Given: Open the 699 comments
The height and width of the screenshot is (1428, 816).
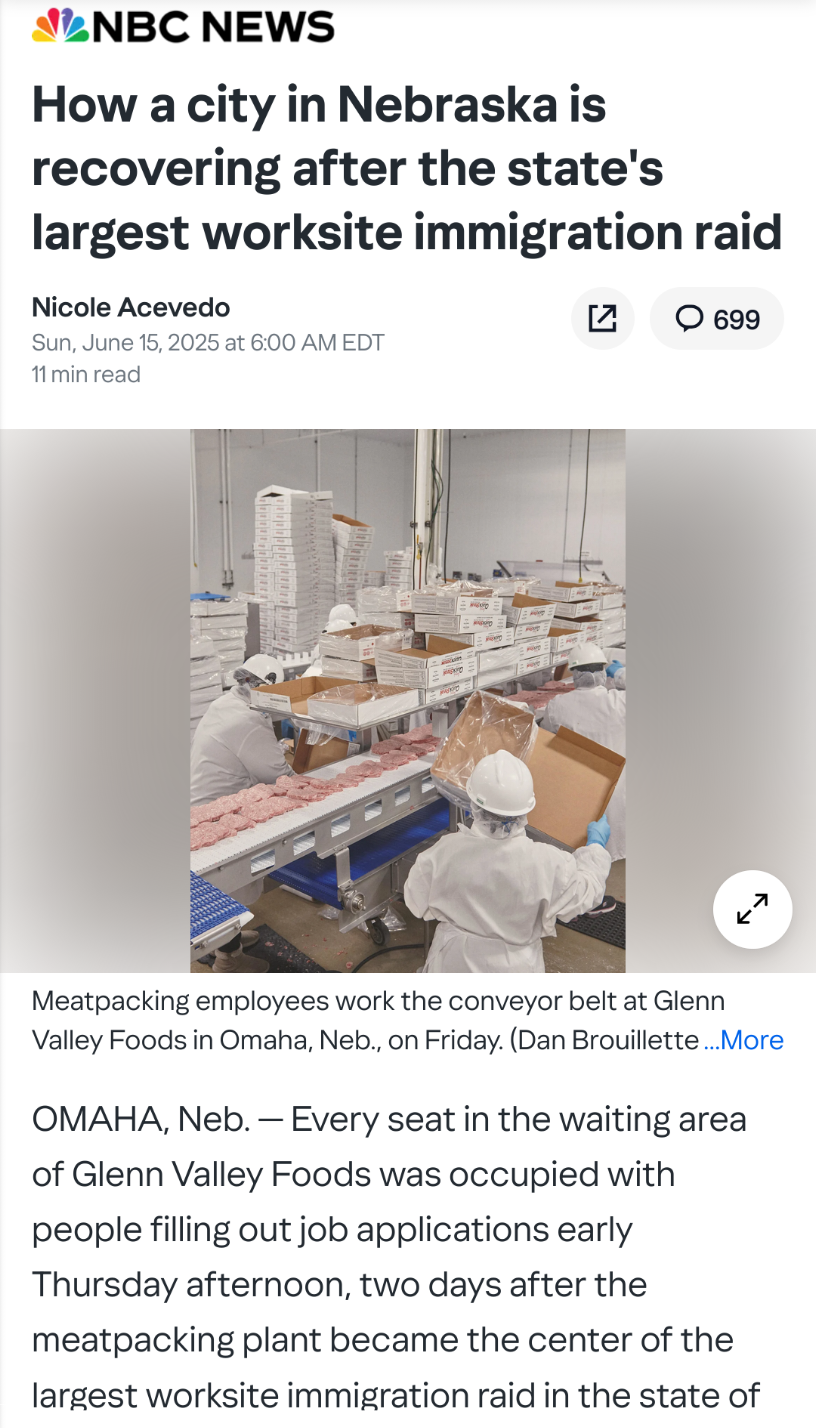Looking at the screenshot, I should 717,319.
